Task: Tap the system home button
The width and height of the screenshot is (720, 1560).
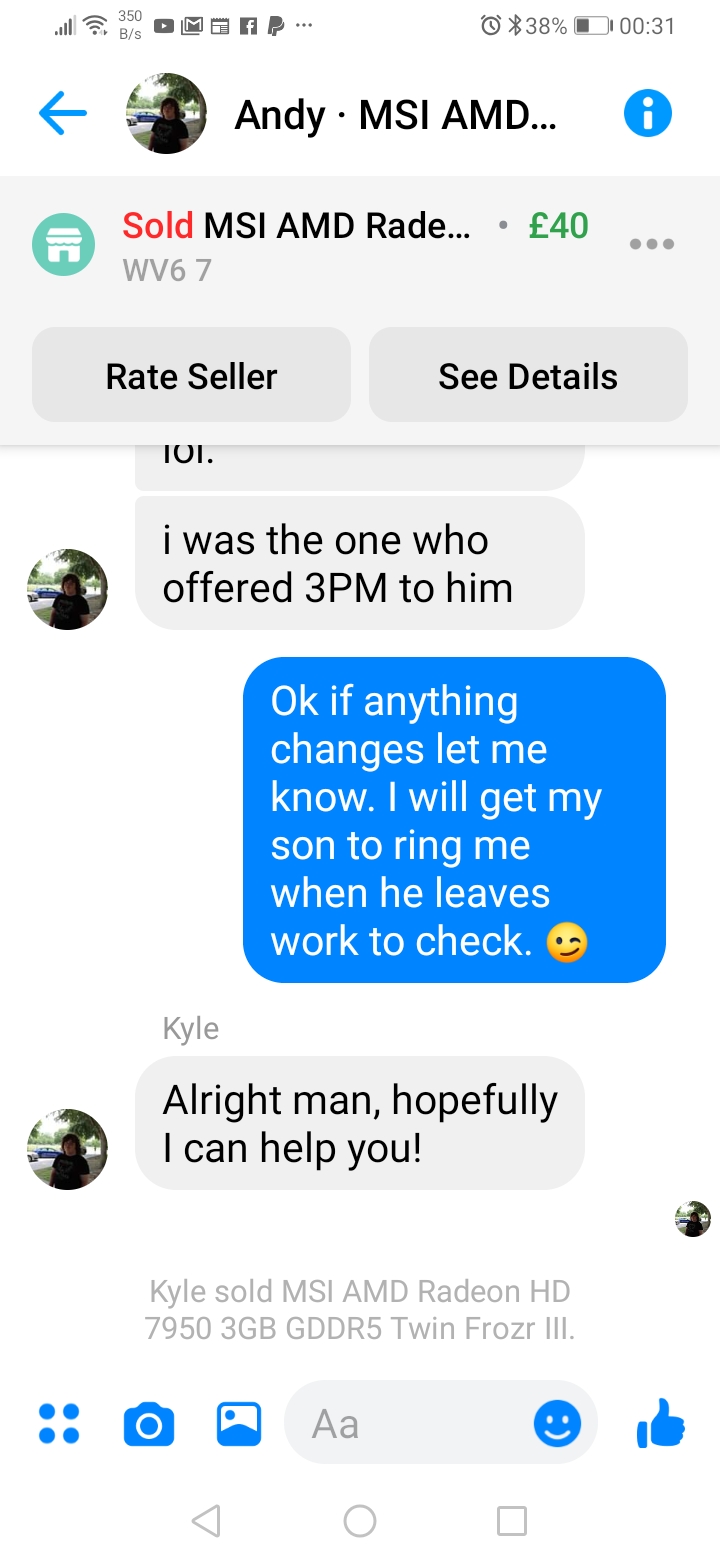Action: coord(360,1521)
